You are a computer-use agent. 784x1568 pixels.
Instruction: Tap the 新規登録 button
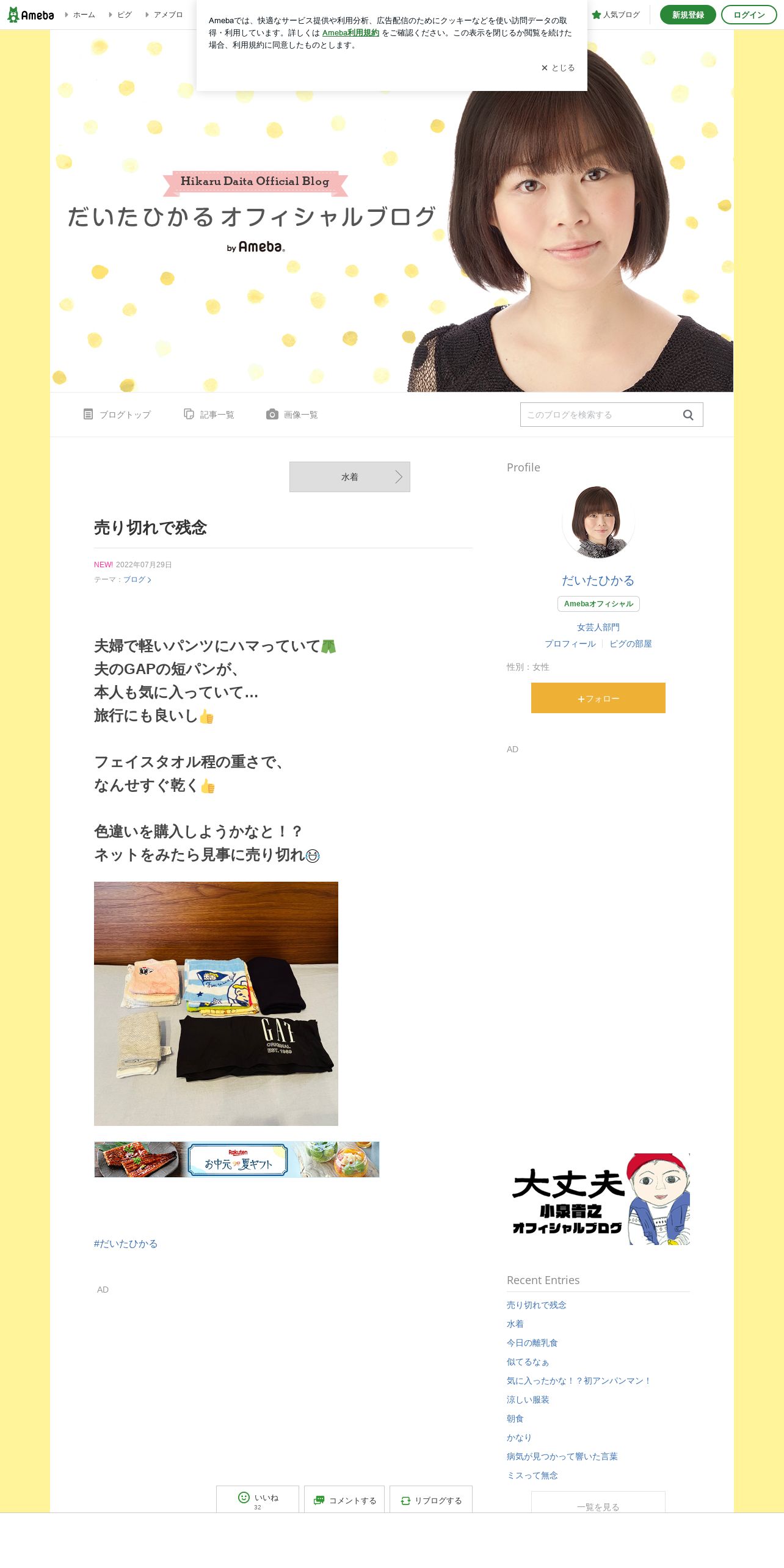pyautogui.click(x=688, y=15)
